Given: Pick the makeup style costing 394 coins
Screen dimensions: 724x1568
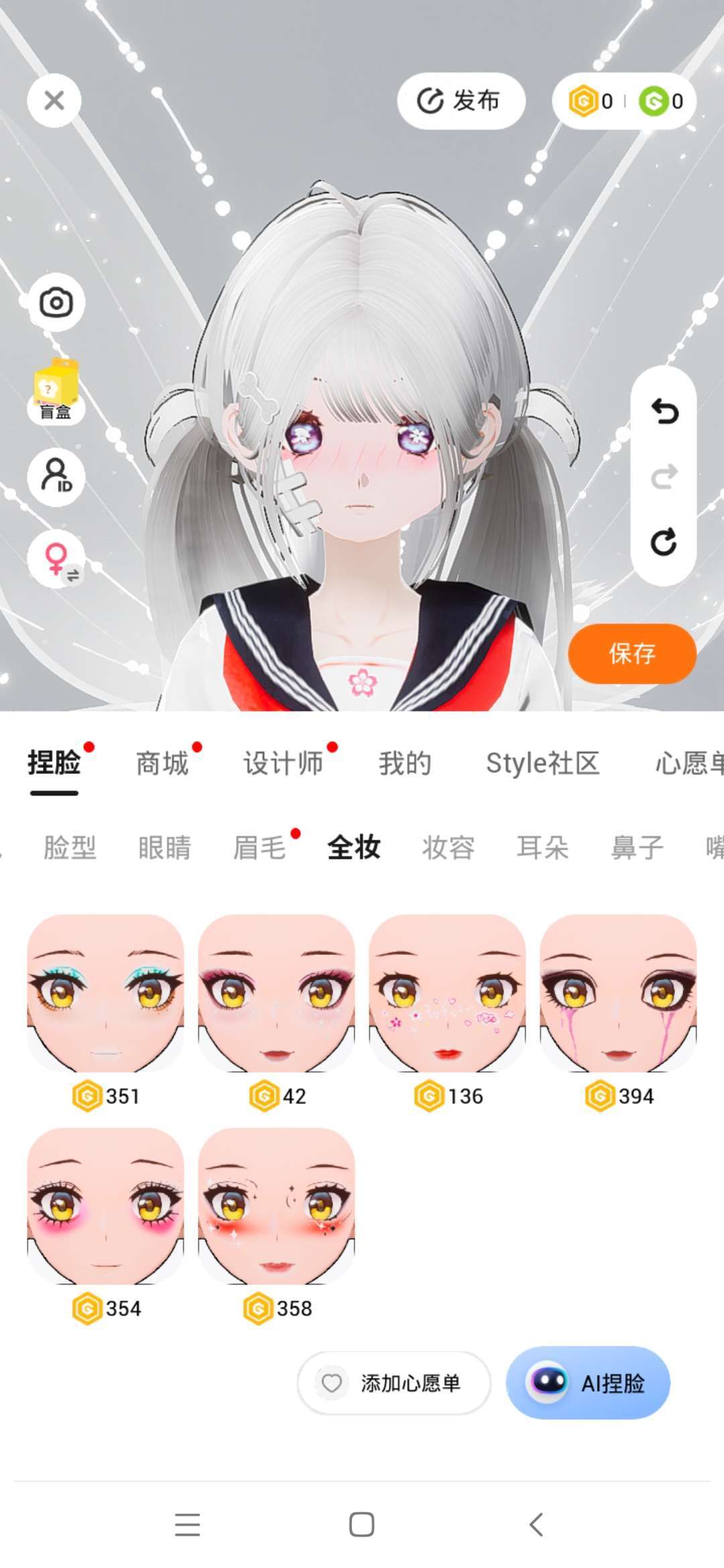Looking at the screenshot, I should pos(618,993).
